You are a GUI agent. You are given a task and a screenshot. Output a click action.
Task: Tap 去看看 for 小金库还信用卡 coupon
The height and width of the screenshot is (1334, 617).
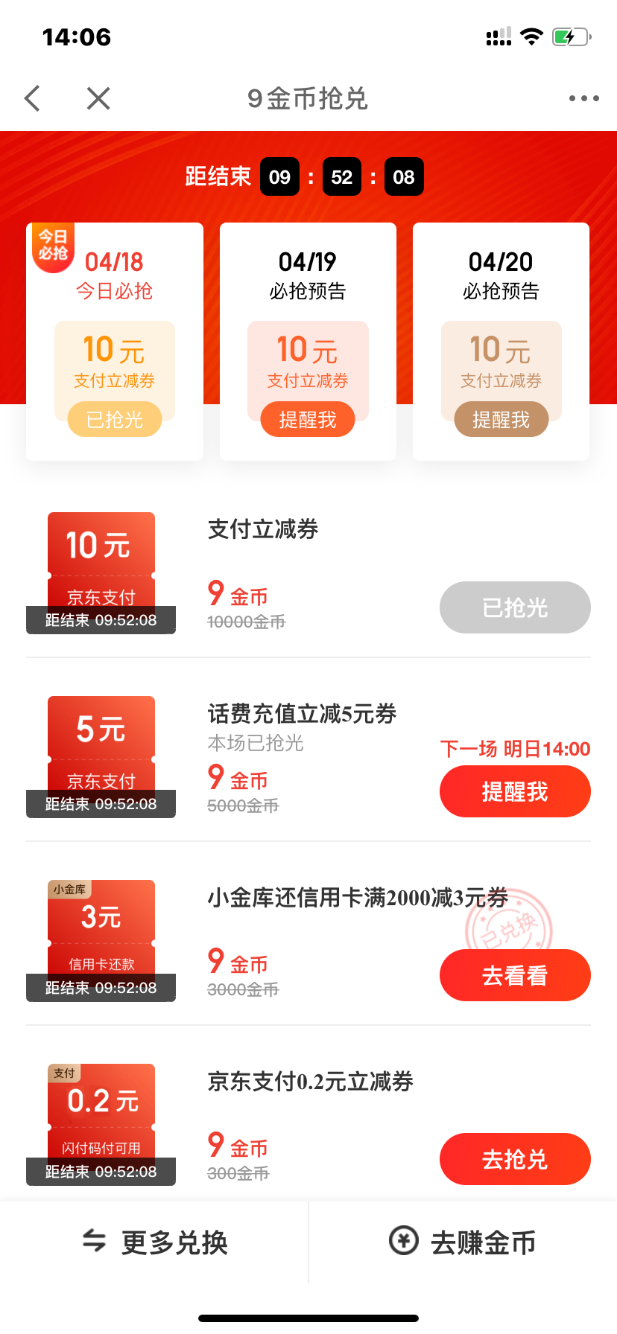point(515,975)
